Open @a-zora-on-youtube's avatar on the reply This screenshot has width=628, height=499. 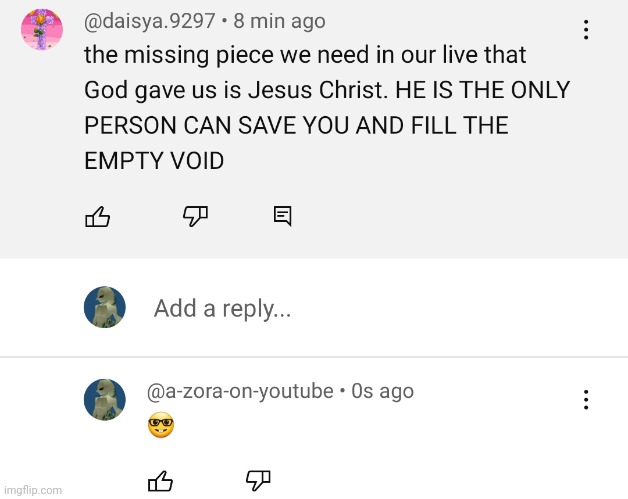[x=105, y=399]
